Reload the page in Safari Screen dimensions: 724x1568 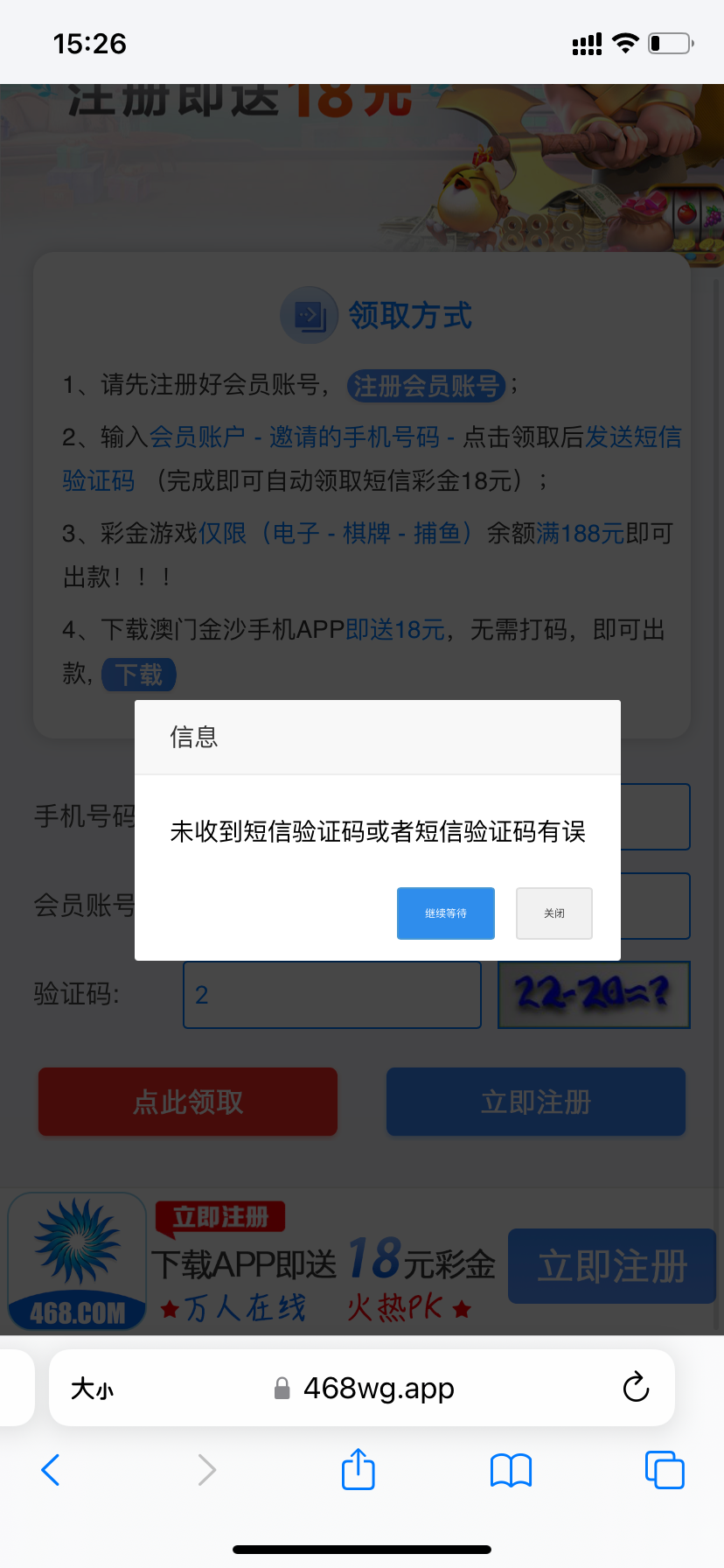pyautogui.click(x=636, y=1387)
